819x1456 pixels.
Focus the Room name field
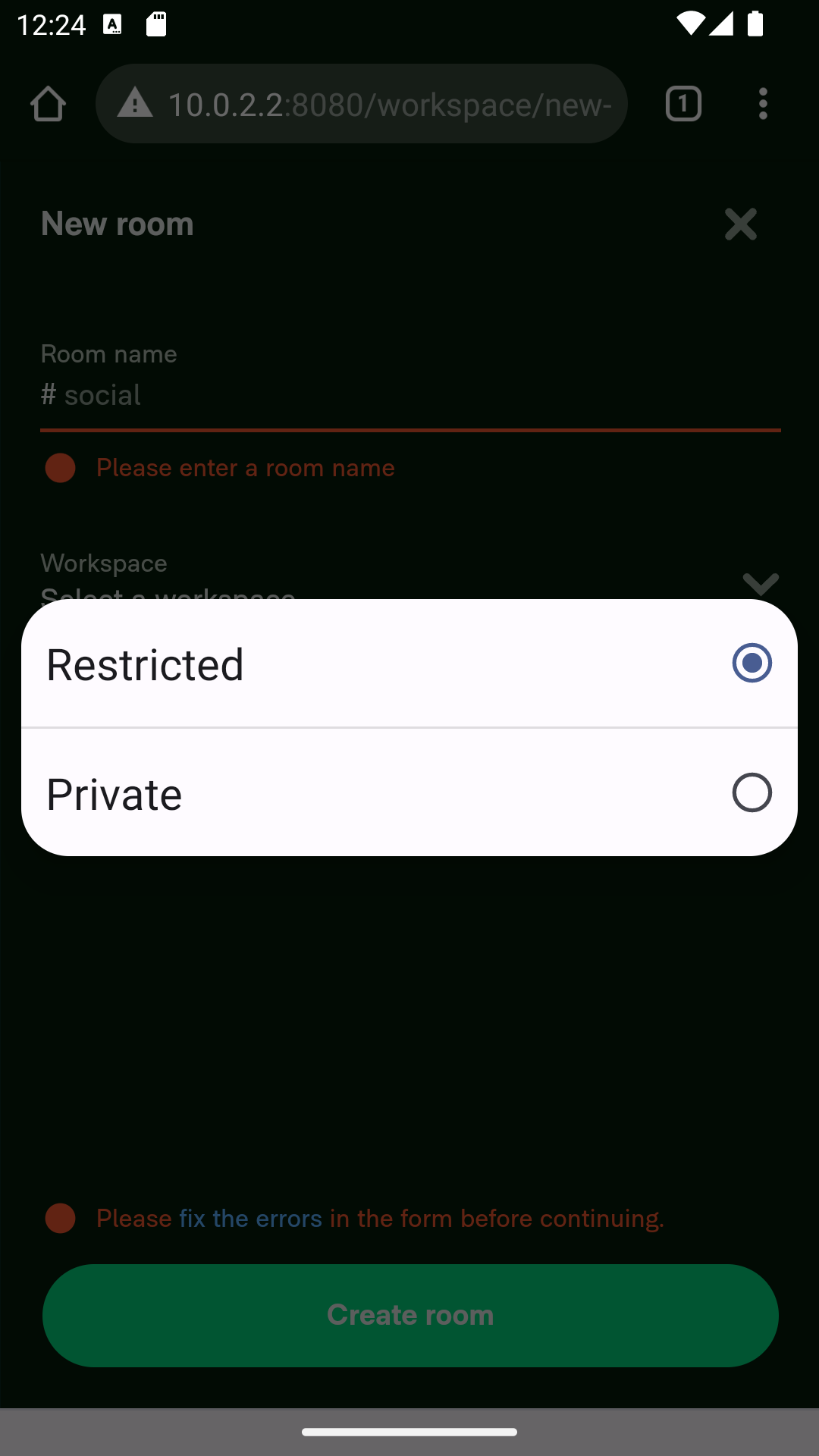tap(409, 395)
